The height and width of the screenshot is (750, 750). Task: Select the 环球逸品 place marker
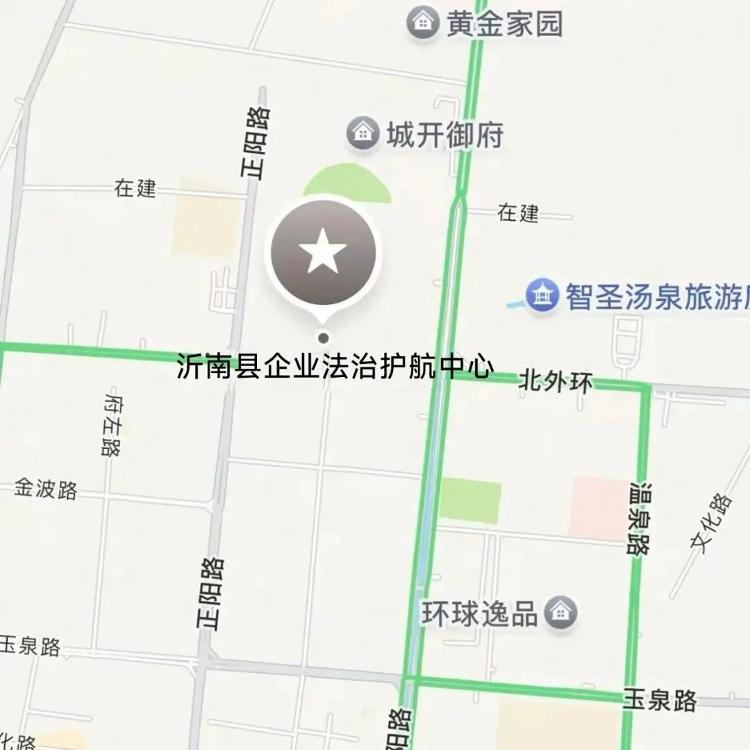pyautogui.click(x=562, y=611)
